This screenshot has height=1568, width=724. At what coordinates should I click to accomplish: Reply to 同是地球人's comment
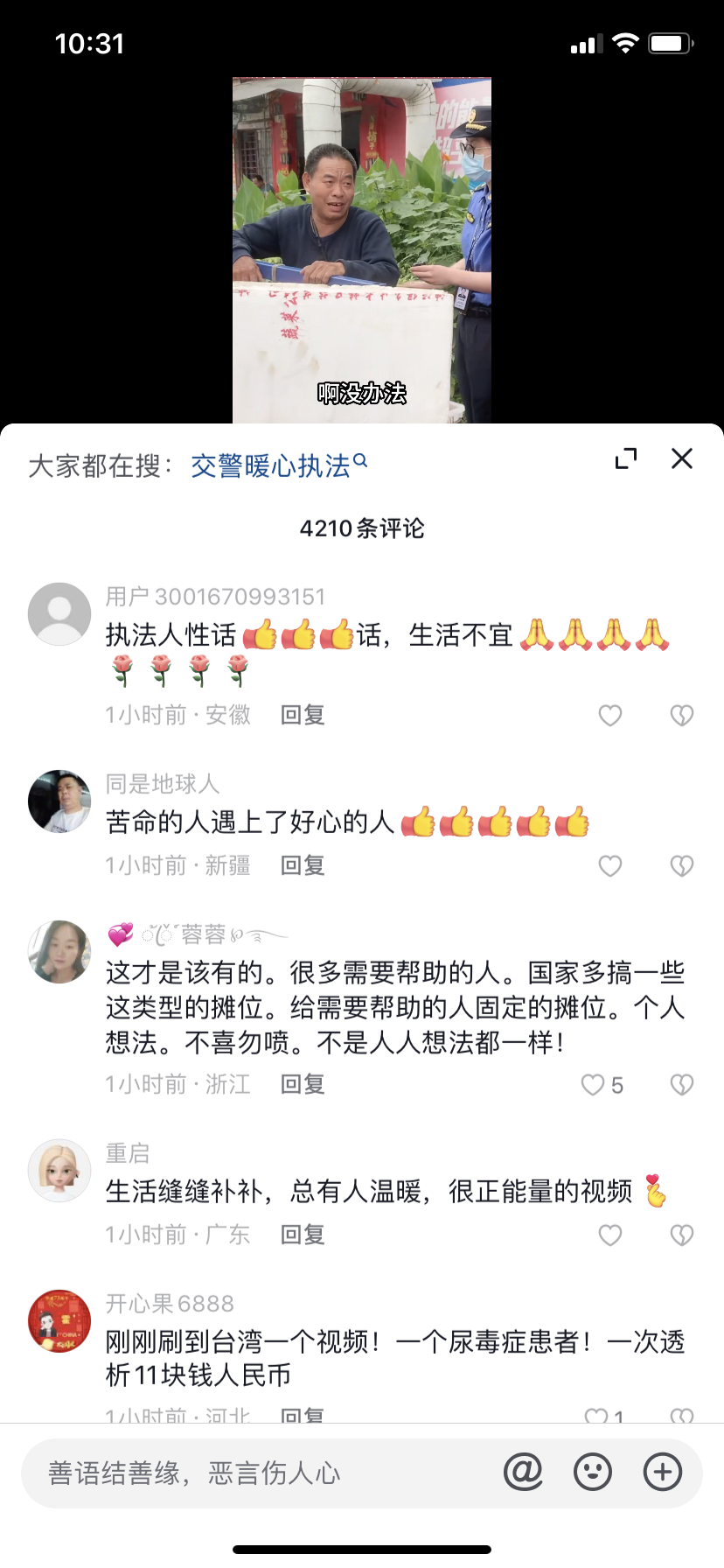click(303, 866)
